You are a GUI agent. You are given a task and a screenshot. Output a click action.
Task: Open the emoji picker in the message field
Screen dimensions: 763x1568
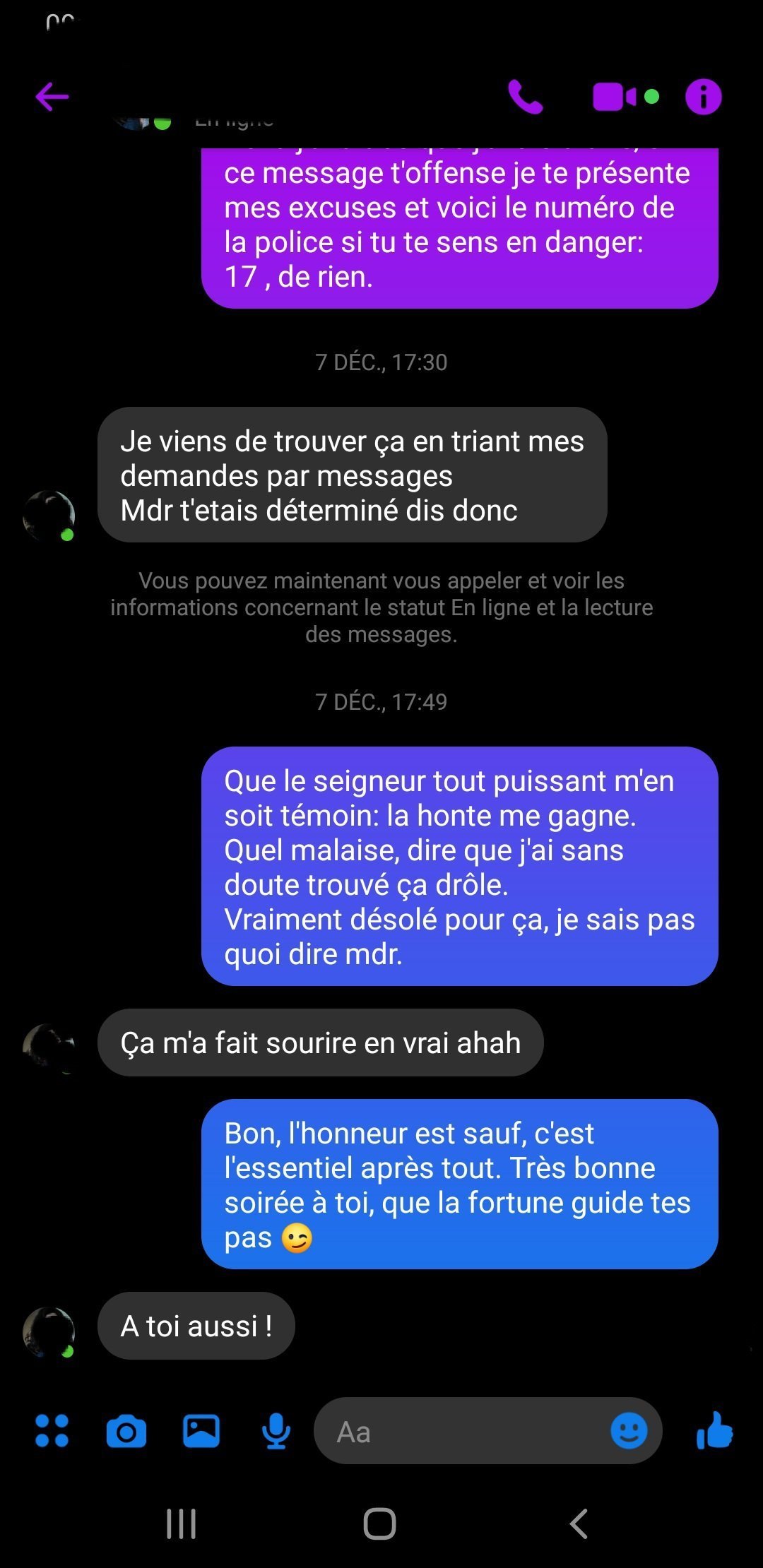pos(628,1431)
